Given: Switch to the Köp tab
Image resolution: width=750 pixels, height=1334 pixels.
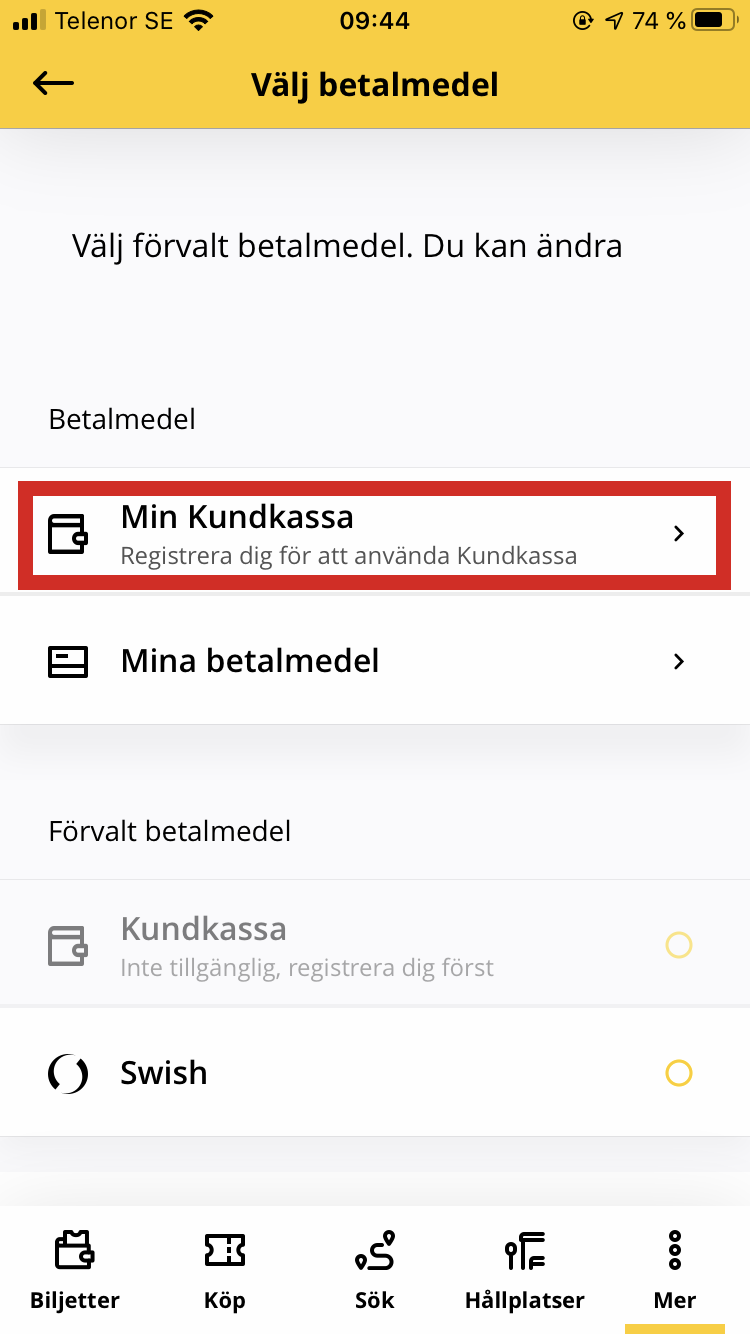Looking at the screenshot, I should (x=225, y=1270).
